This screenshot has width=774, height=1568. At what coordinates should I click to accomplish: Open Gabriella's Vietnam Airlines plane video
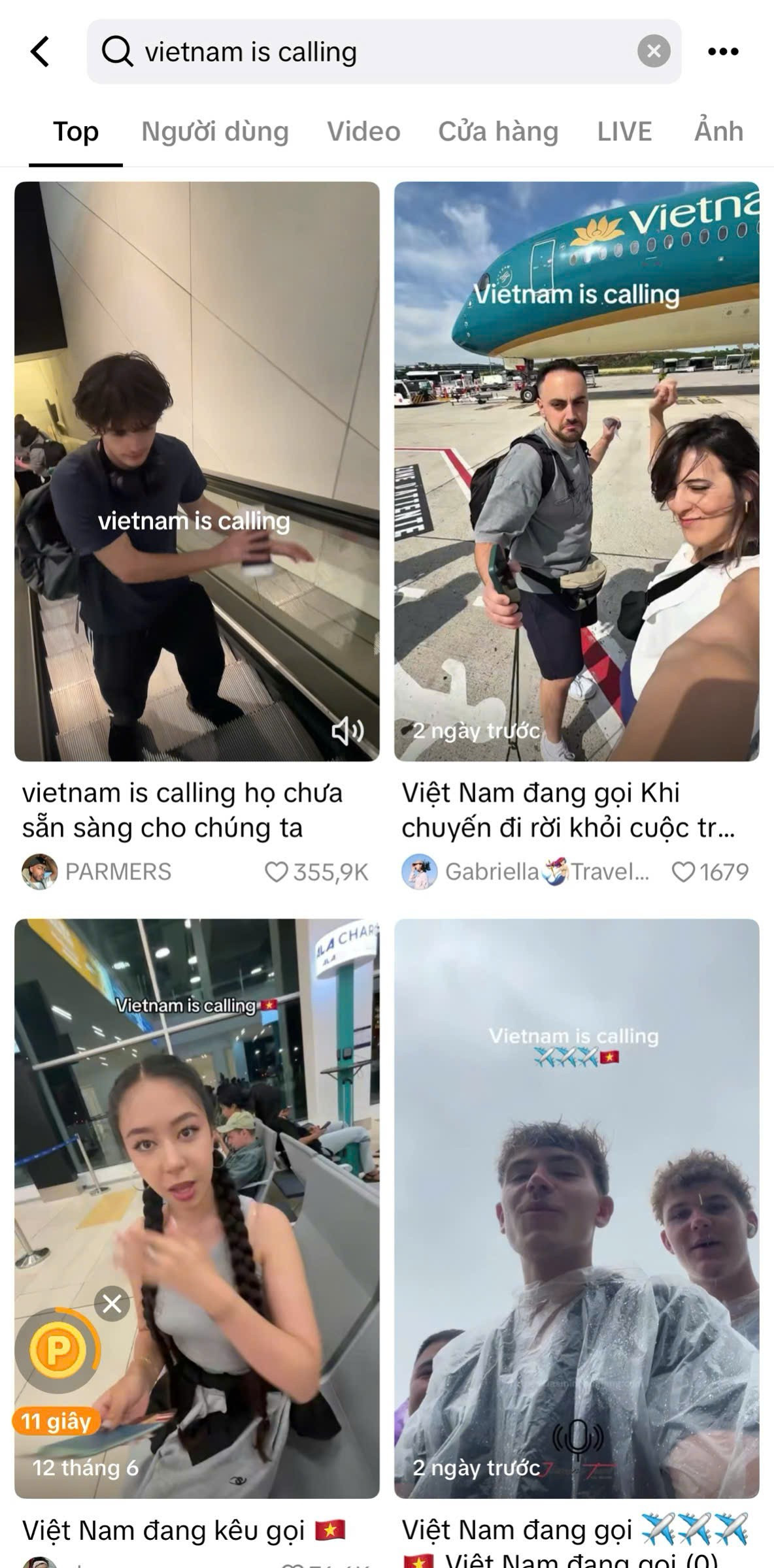click(x=576, y=470)
